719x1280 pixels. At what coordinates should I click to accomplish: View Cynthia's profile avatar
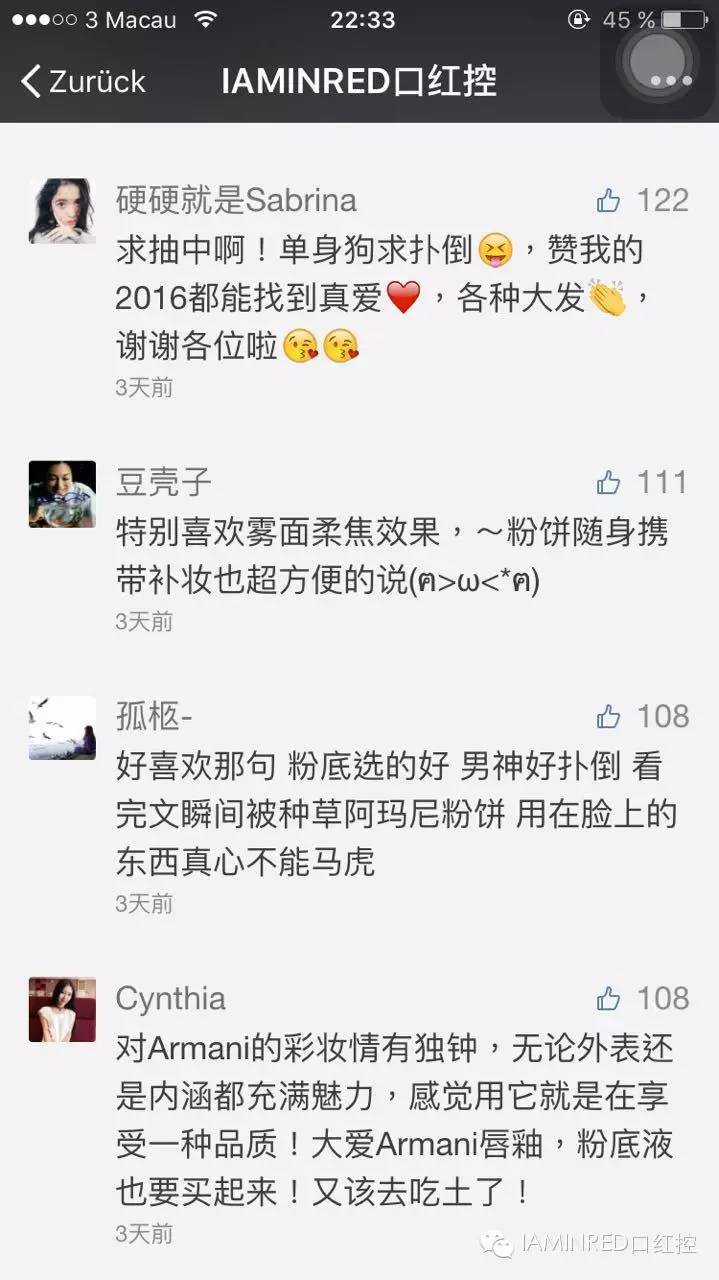click(x=62, y=1010)
